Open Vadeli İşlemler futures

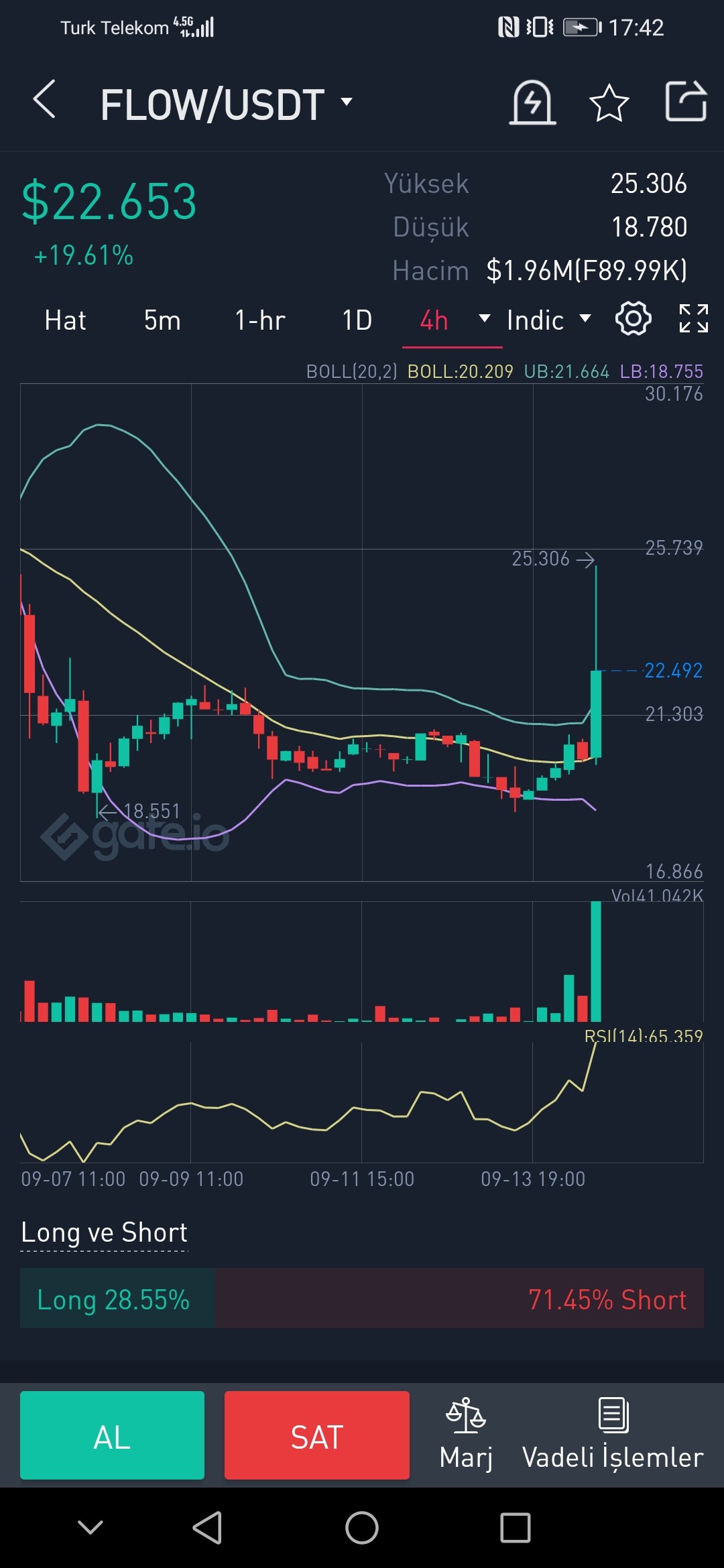click(x=613, y=1434)
